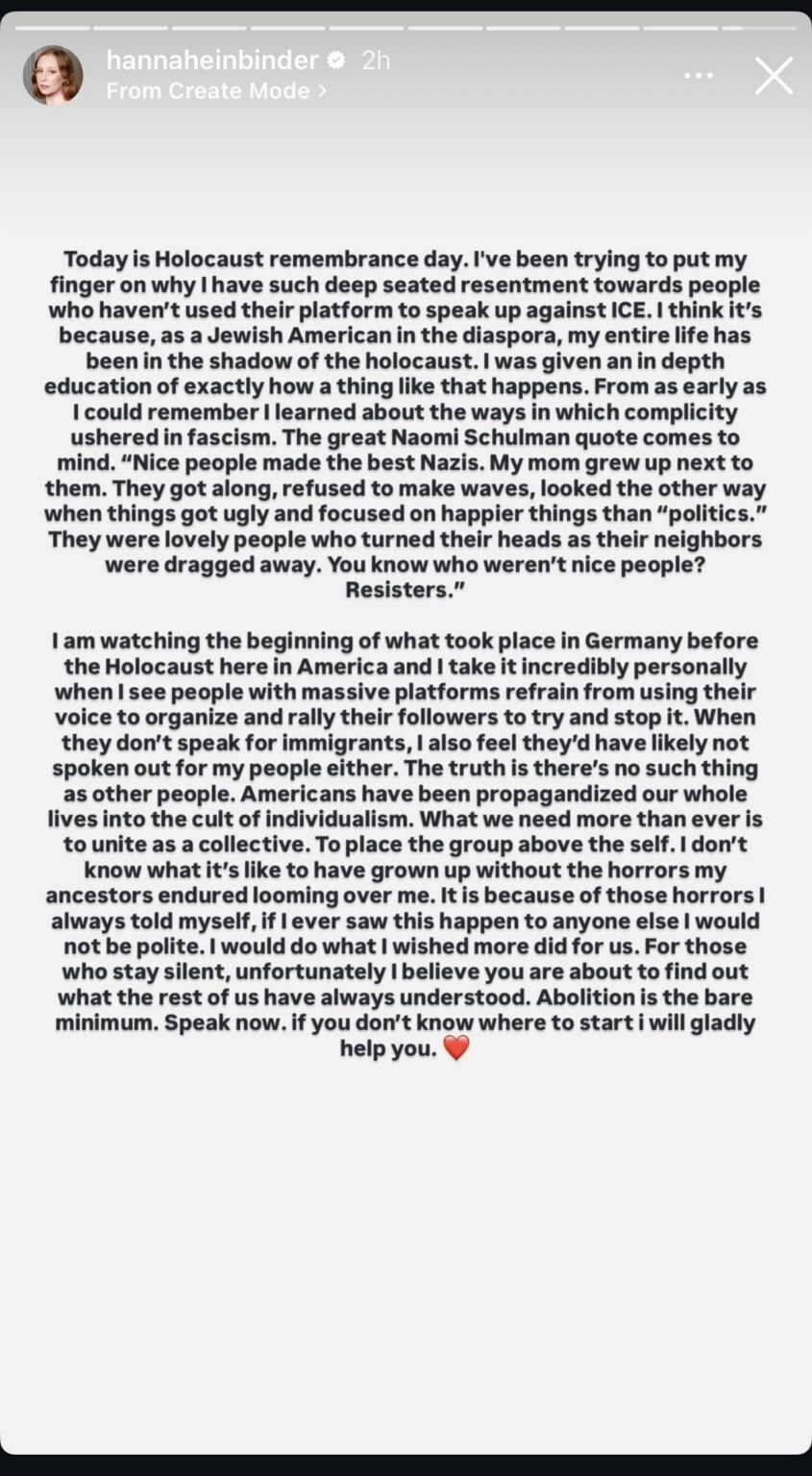Open the three-dot story options menu

(699, 75)
